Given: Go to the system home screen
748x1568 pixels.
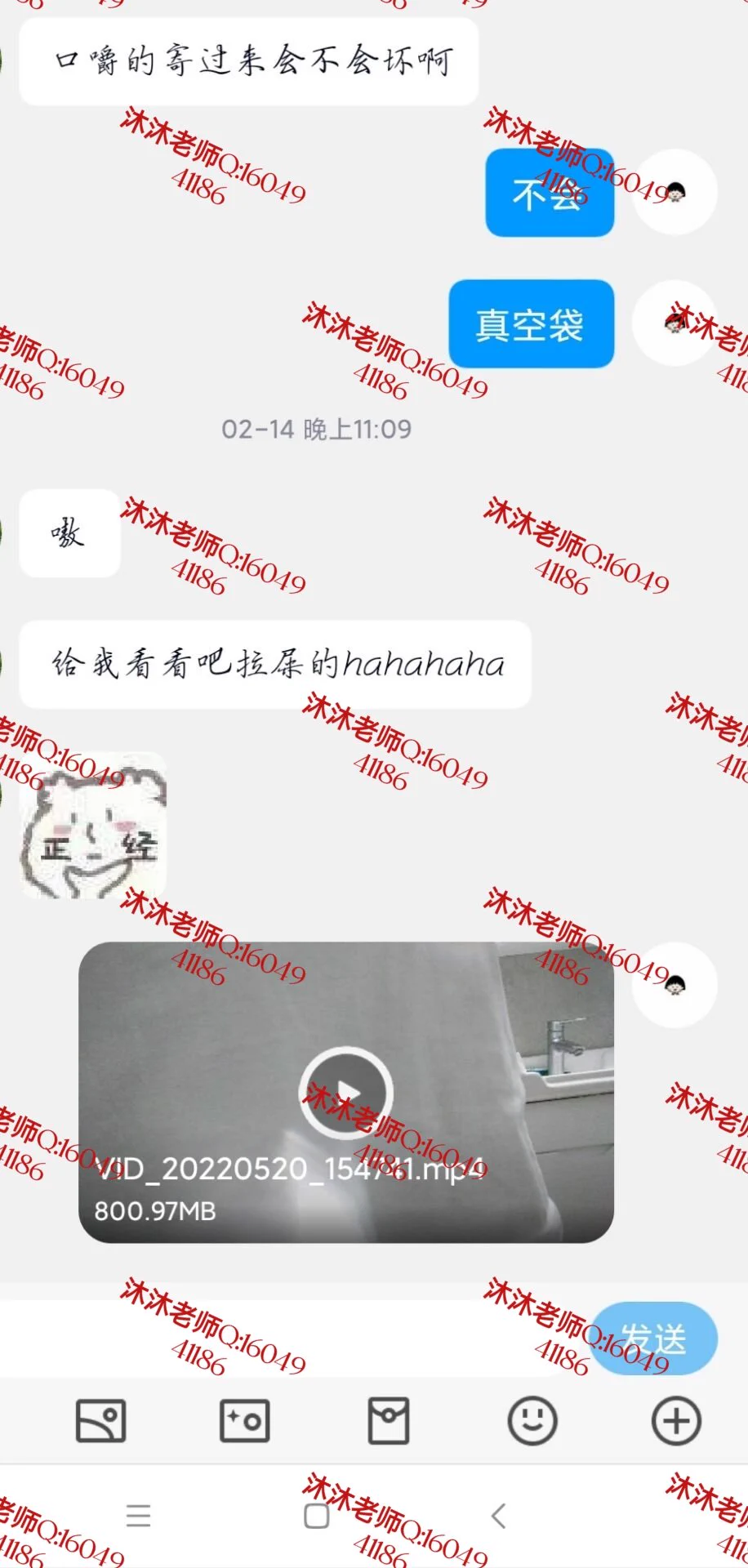Looking at the screenshot, I should point(317,1516).
